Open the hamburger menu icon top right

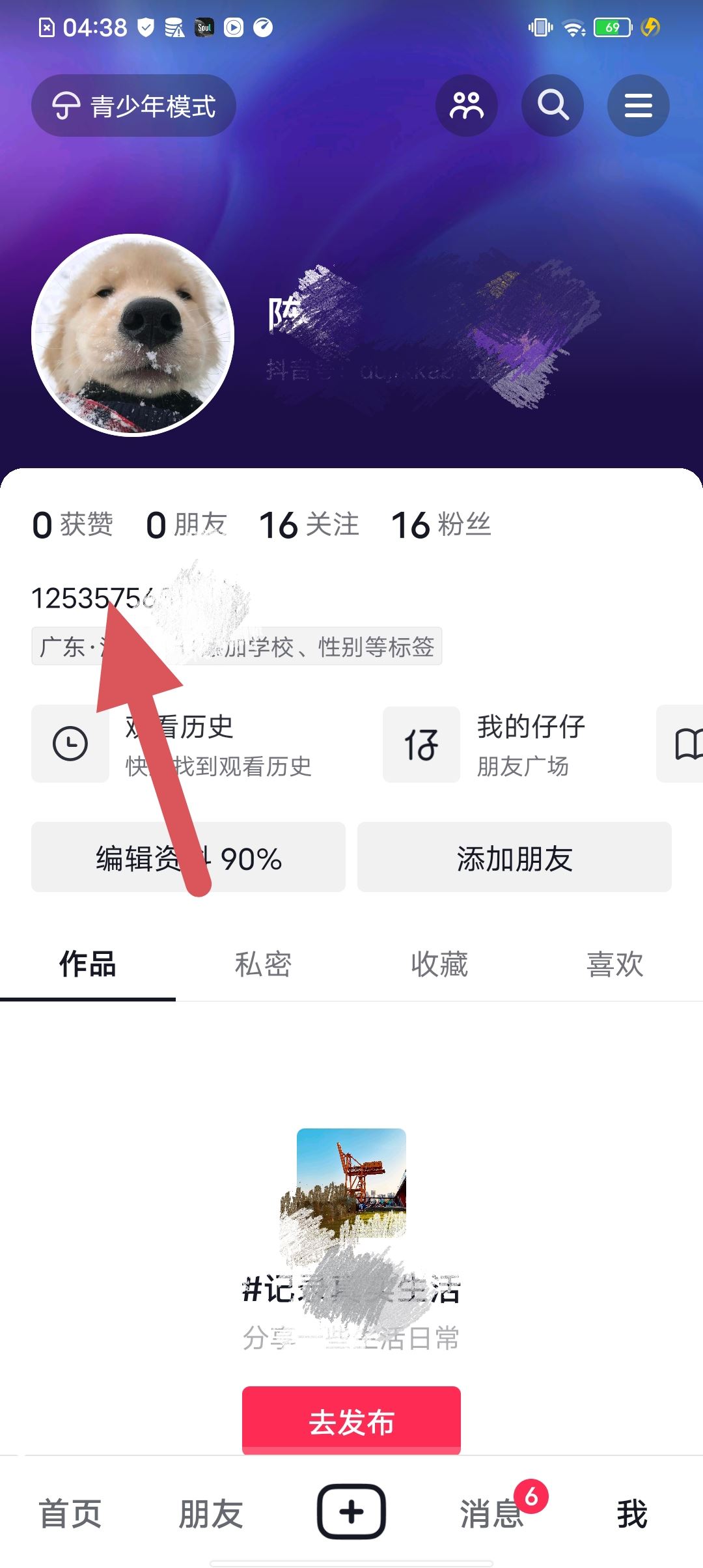pyautogui.click(x=638, y=105)
